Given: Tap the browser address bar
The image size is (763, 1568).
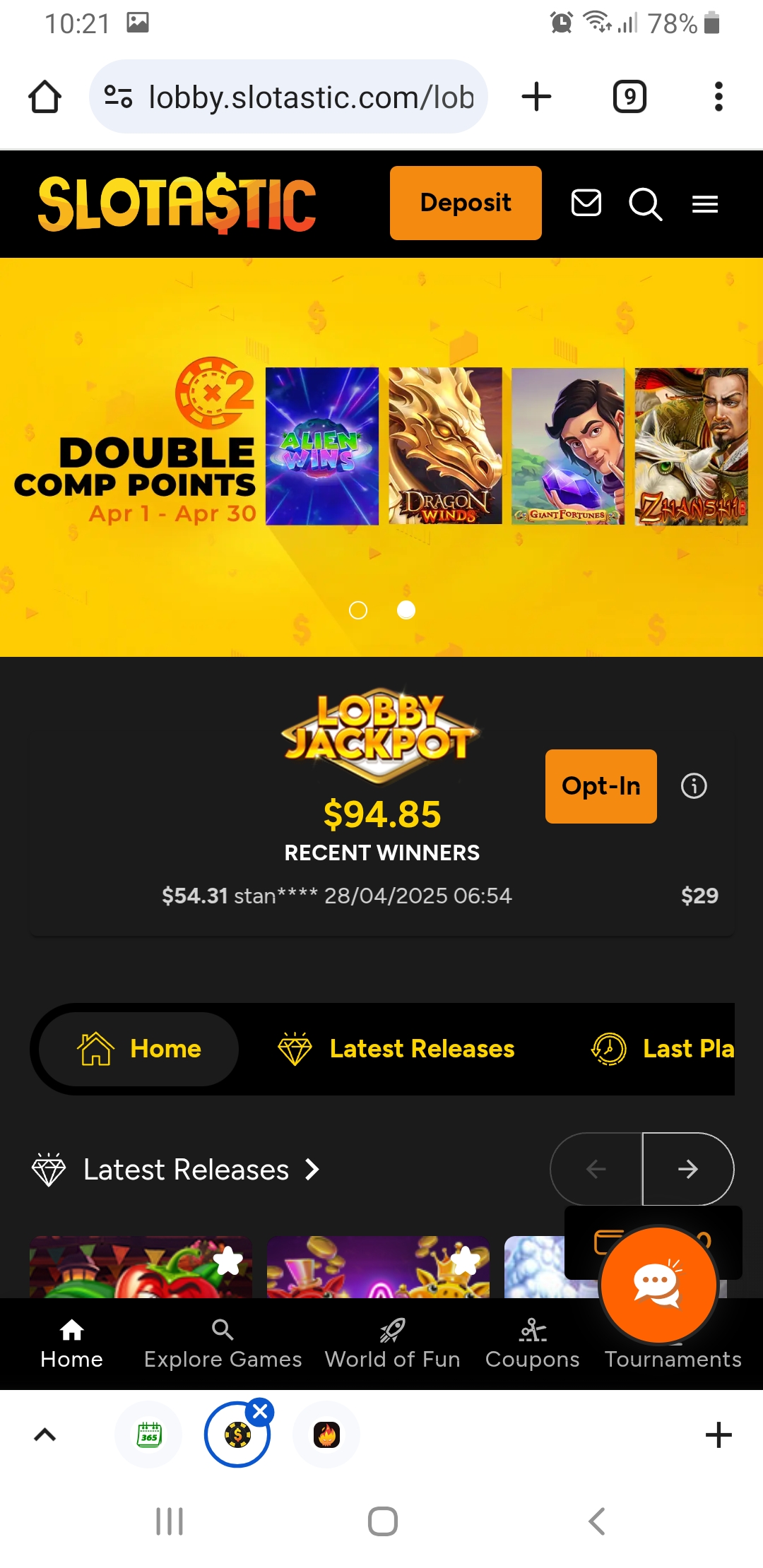Looking at the screenshot, I should 297,97.
